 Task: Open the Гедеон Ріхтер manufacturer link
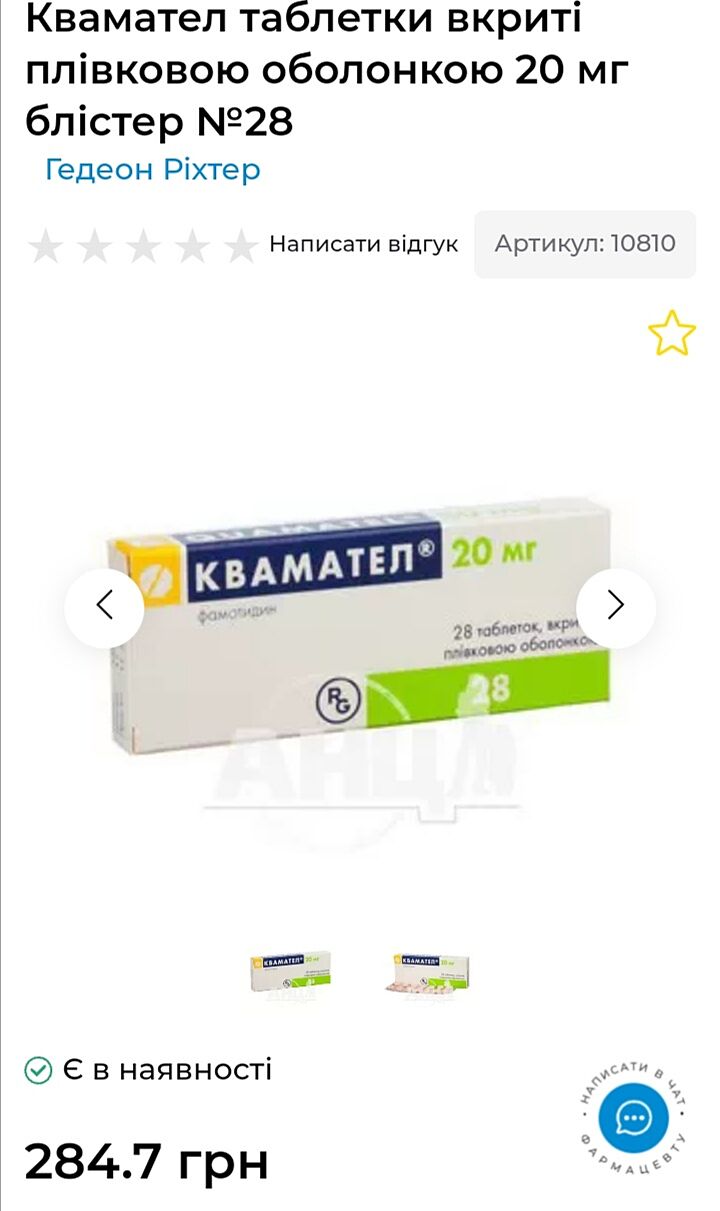152,169
